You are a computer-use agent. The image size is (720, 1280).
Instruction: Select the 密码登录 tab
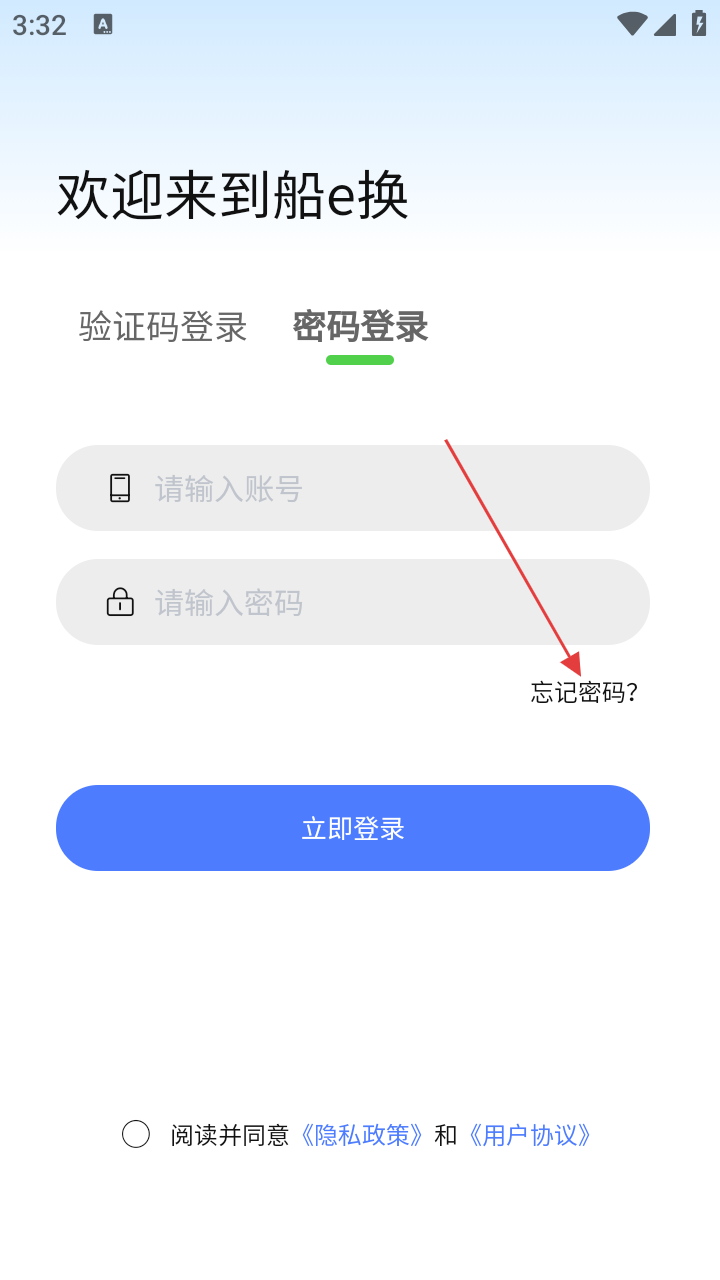click(360, 327)
